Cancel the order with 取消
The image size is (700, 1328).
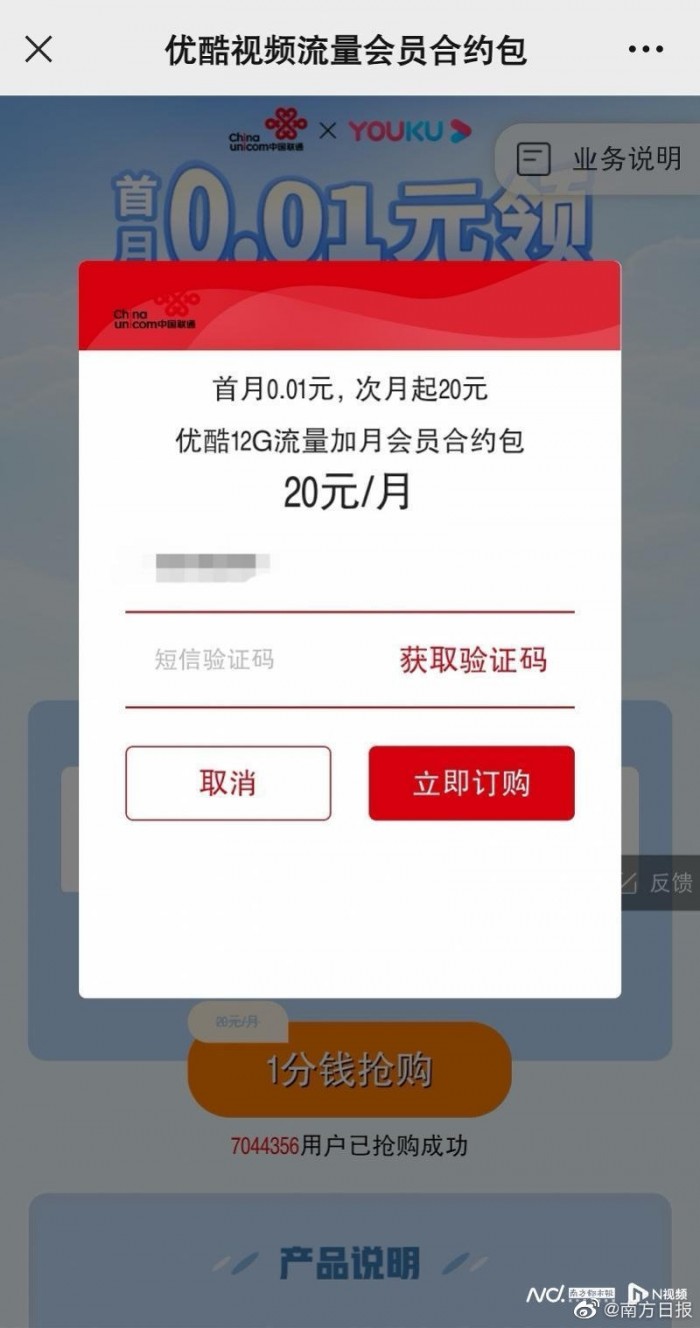(228, 783)
